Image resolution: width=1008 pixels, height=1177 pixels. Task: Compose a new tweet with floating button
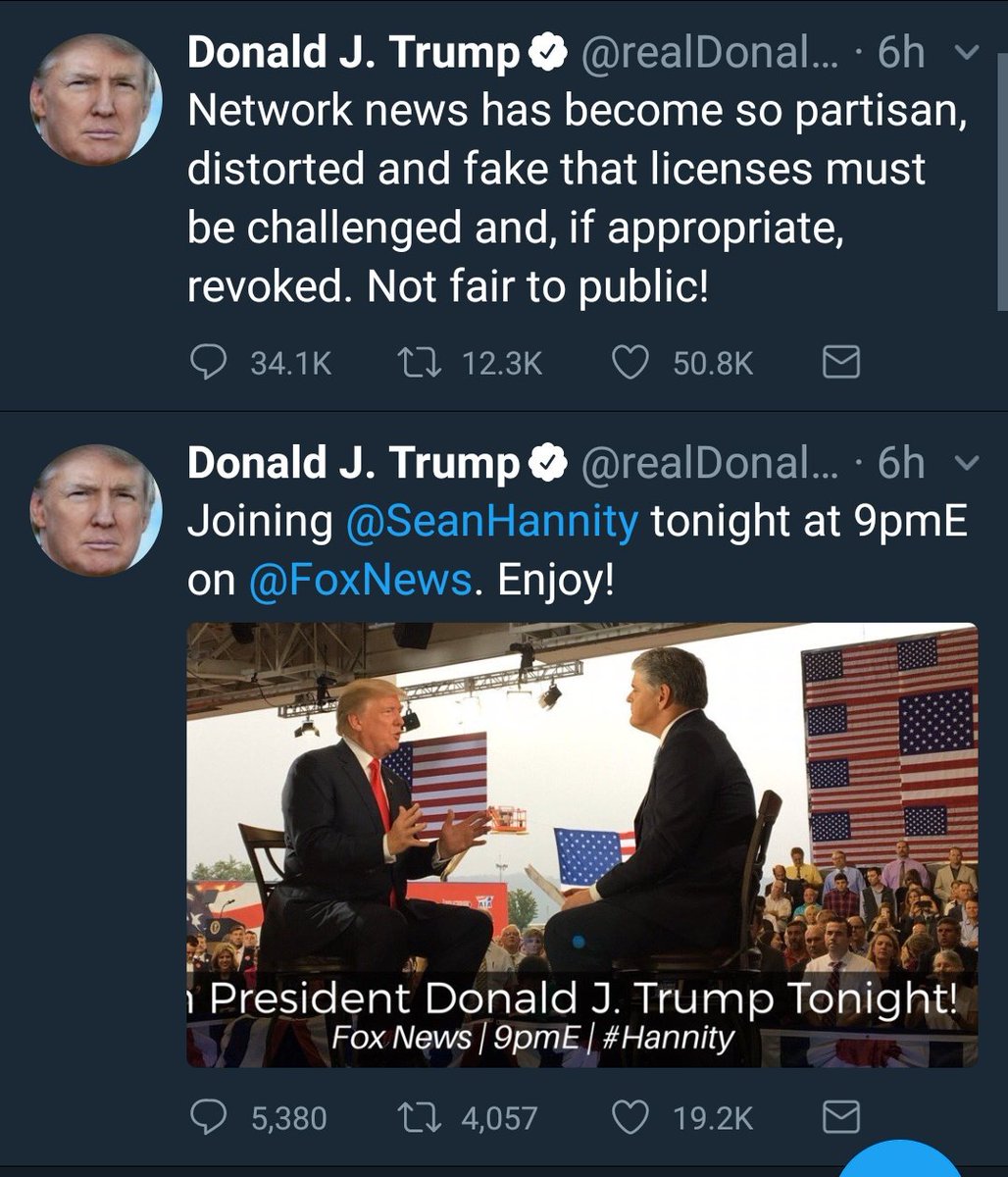(900, 1162)
